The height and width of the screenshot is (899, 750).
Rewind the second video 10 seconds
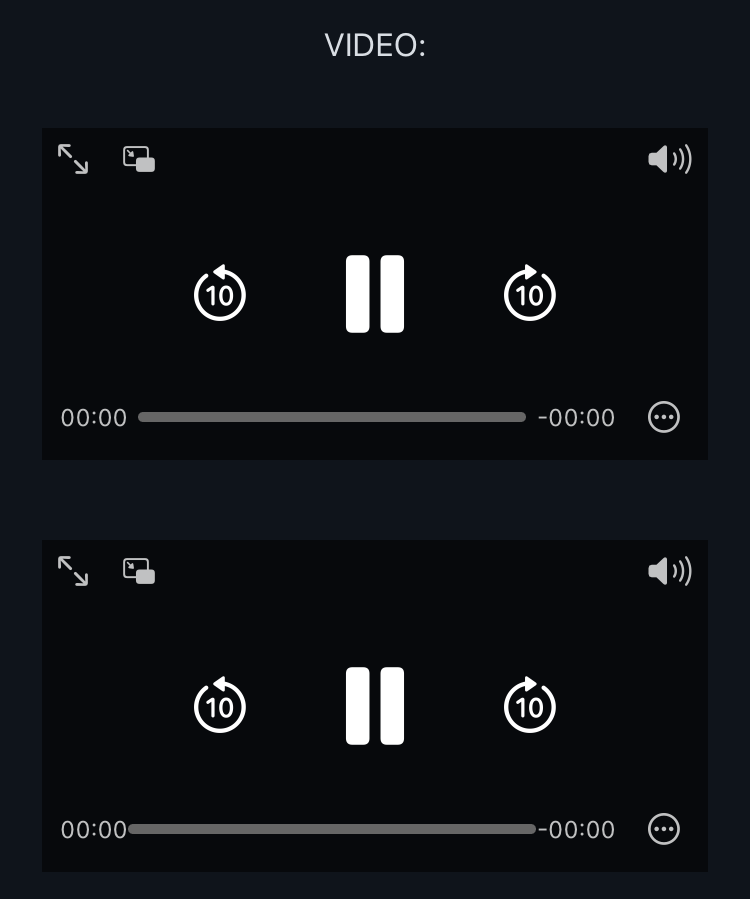click(220, 706)
